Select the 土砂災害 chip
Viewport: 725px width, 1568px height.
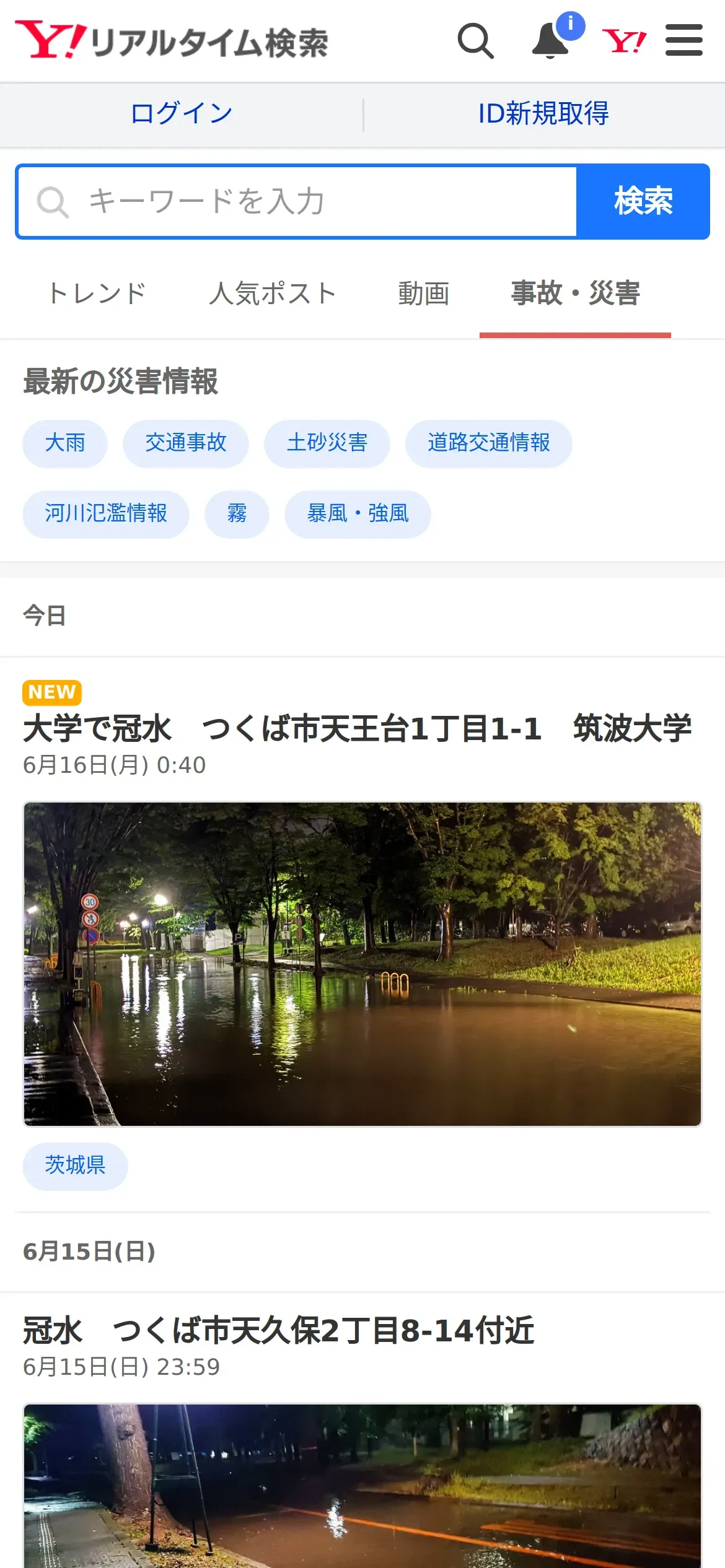(x=327, y=443)
